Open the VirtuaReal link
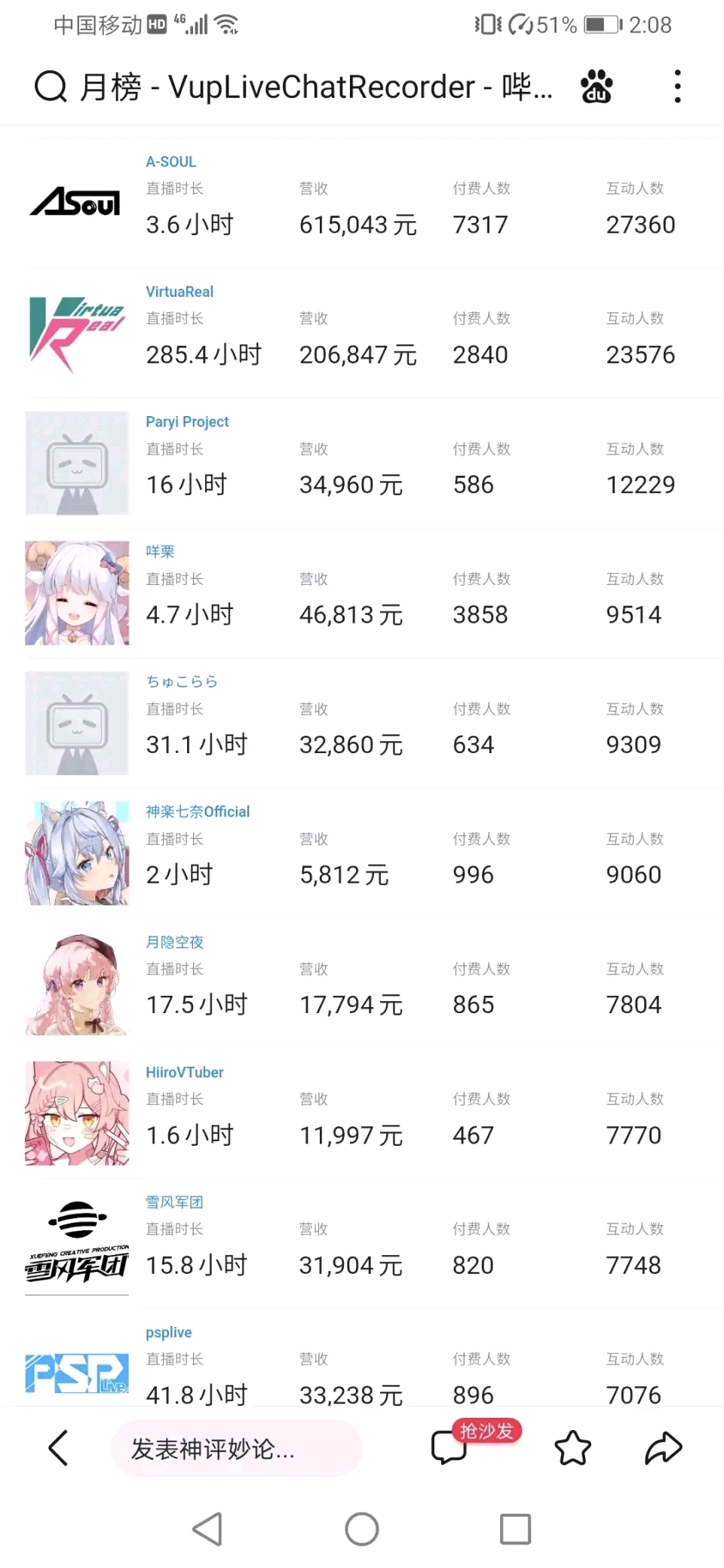The width and height of the screenshot is (724, 1568). (179, 292)
